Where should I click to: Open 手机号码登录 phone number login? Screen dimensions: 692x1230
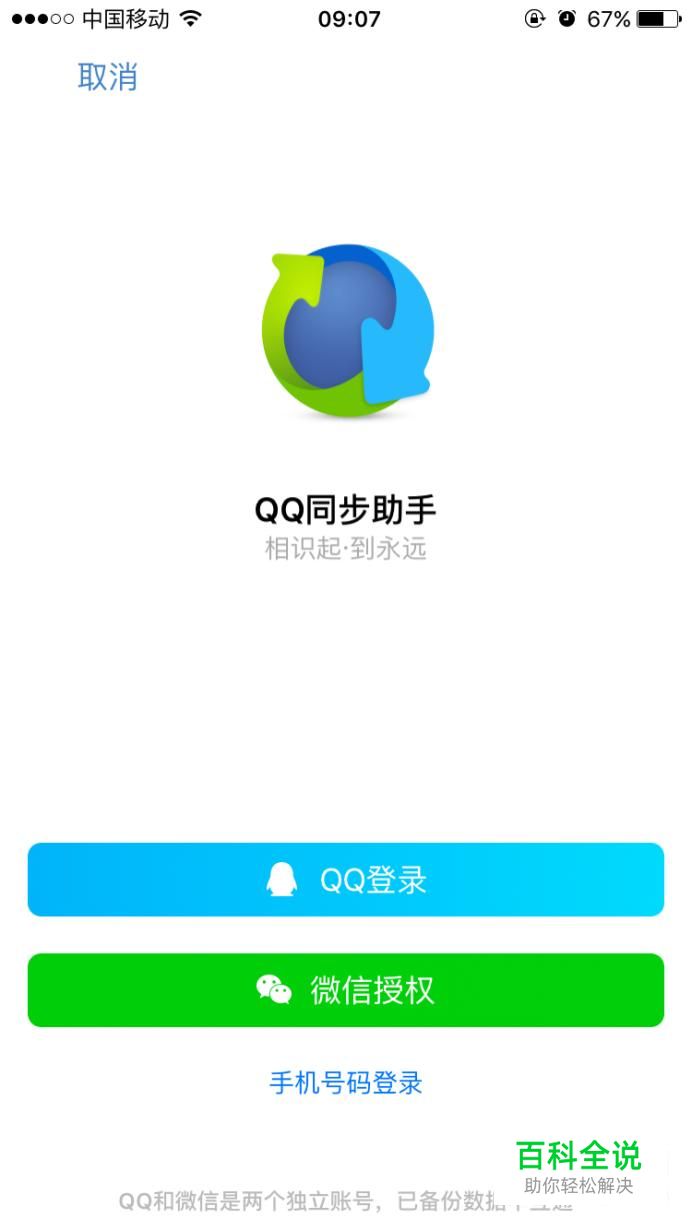coord(346,1082)
